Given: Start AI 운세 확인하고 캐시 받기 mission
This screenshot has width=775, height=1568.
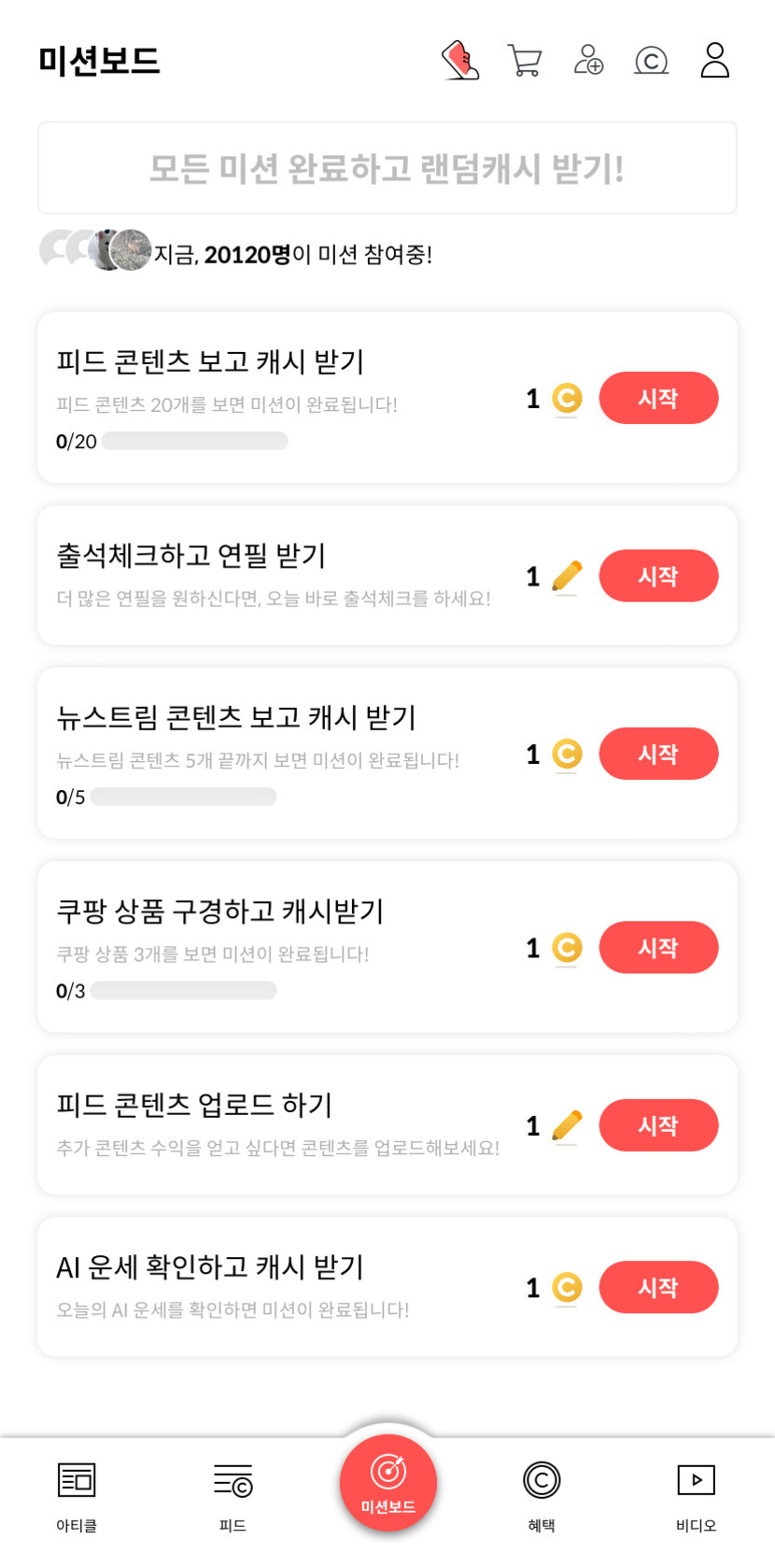Looking at the screenshot, I should (658, 1288).
